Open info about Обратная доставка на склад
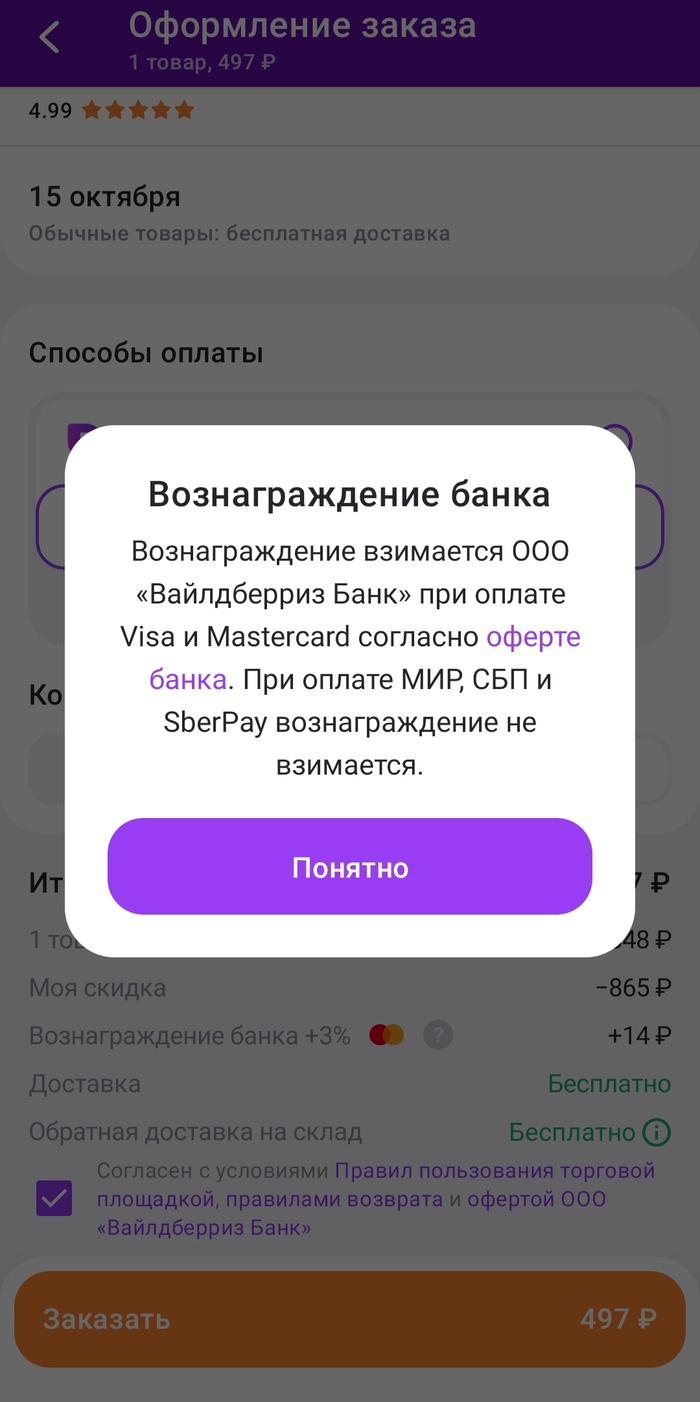700x1402 pixels. coord(656,1132)
